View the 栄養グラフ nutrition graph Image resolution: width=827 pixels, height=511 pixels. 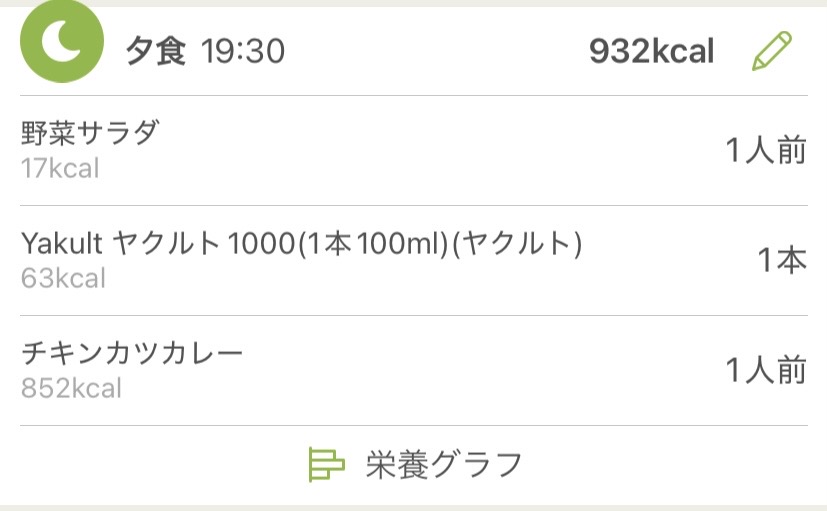(414, 464)
